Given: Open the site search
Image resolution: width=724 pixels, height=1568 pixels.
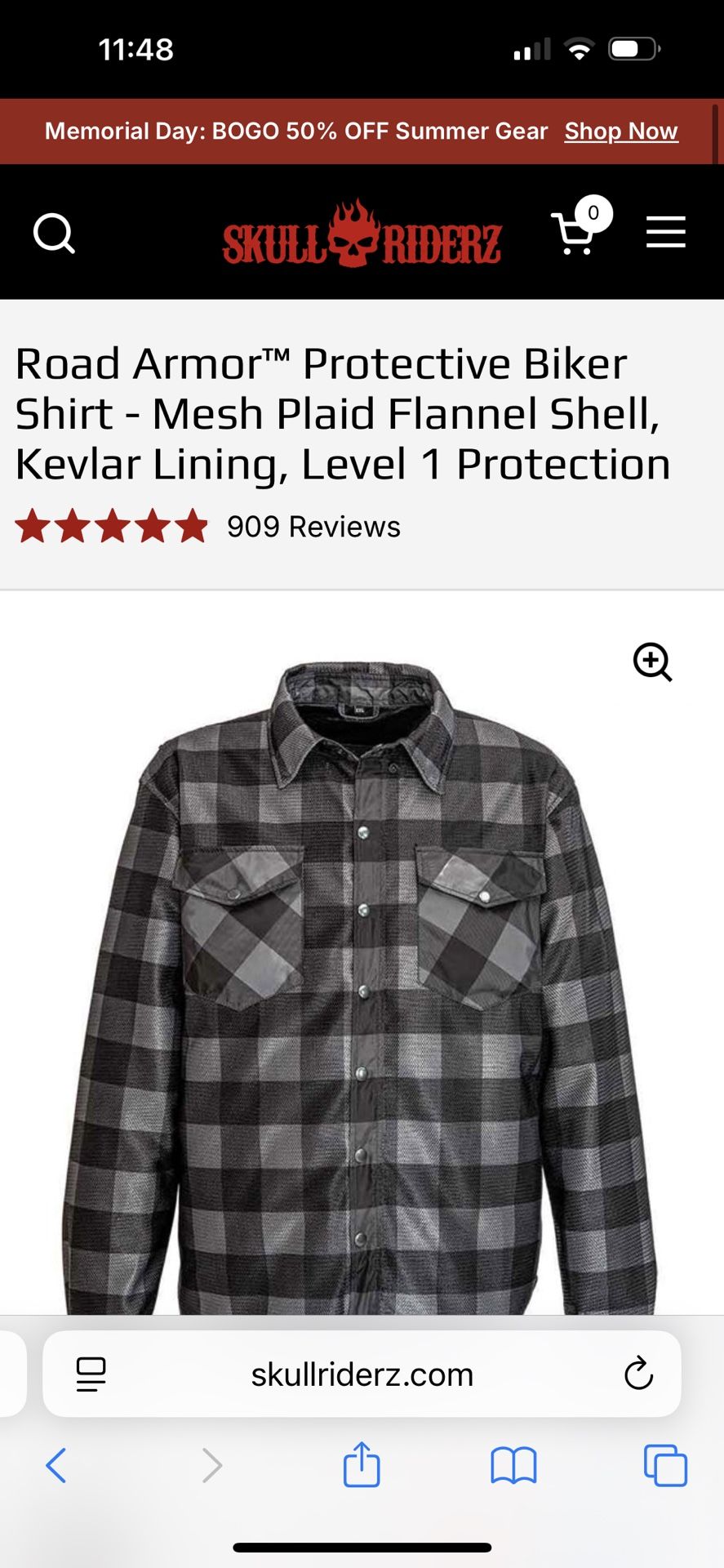Looking at the screenshot, I should [x=54, y=234].
